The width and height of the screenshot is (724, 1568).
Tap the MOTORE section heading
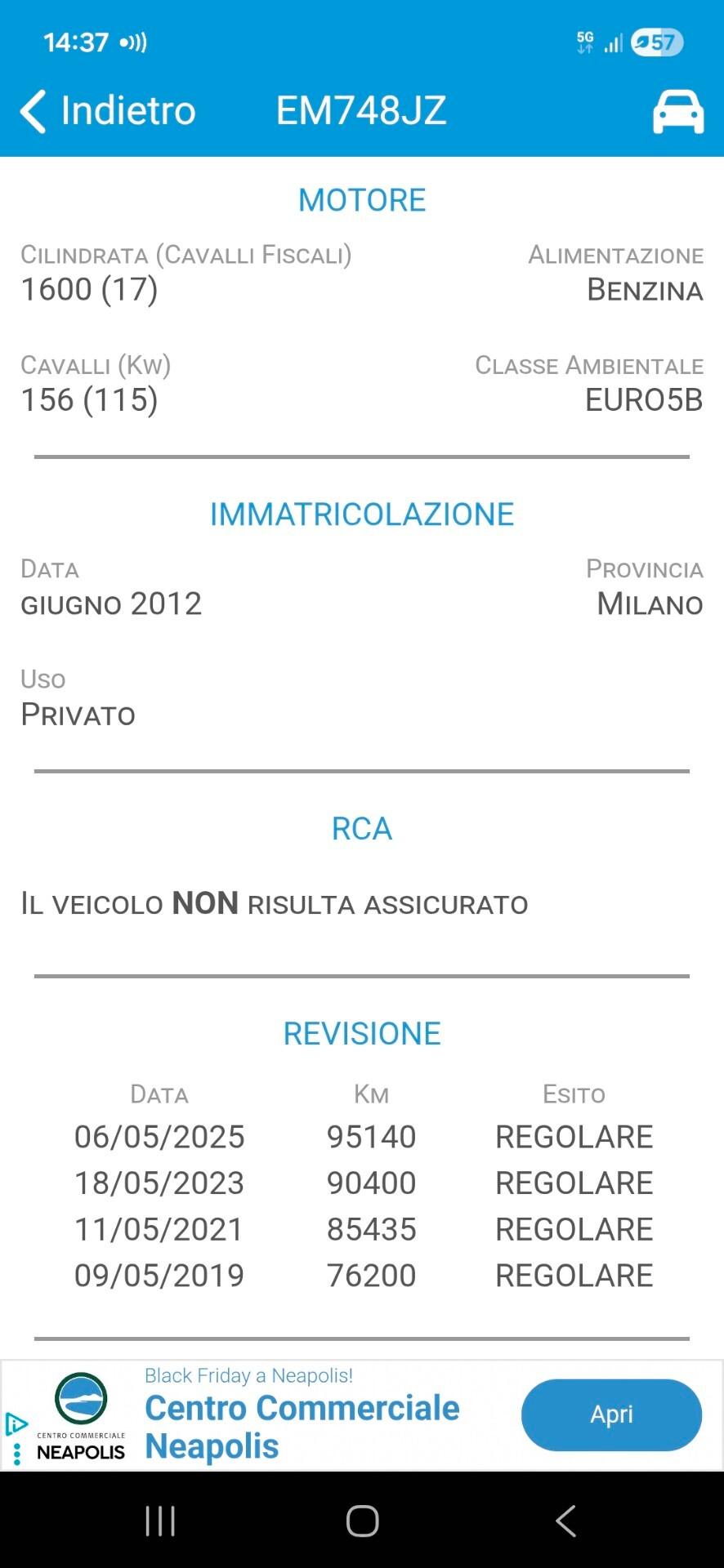pyautogui.click(x=362, y=199)
